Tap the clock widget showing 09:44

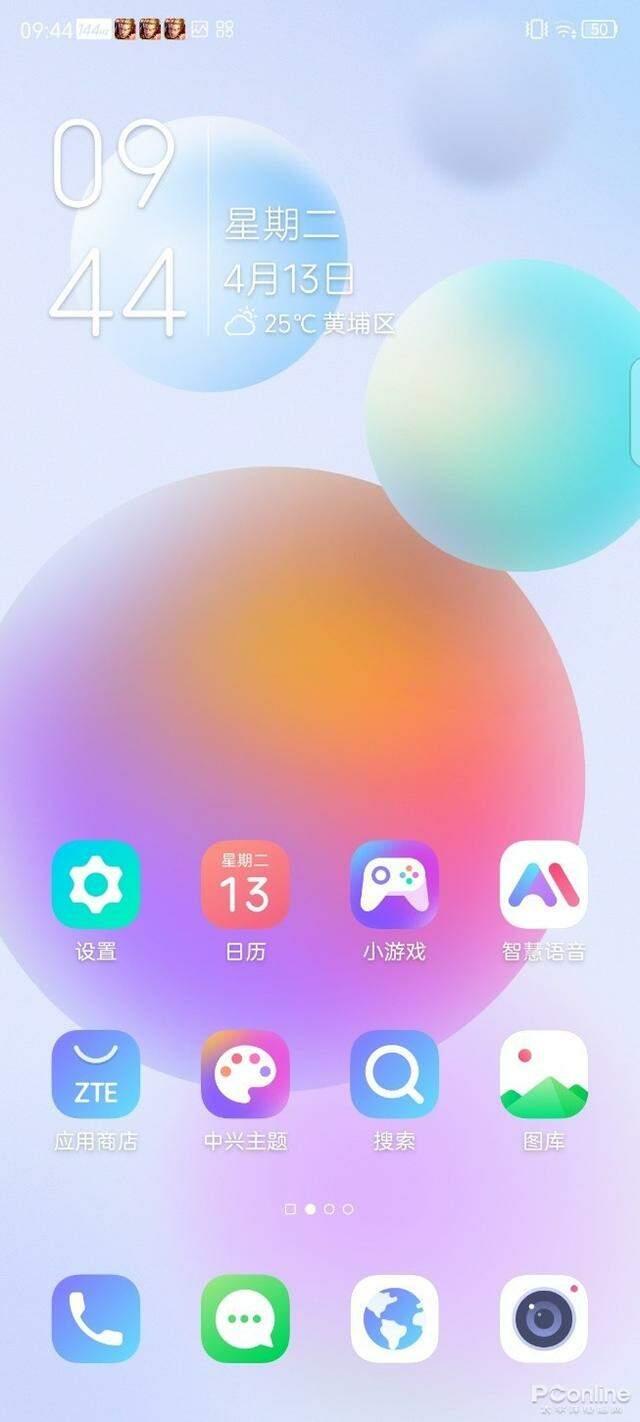pos(117,232)
